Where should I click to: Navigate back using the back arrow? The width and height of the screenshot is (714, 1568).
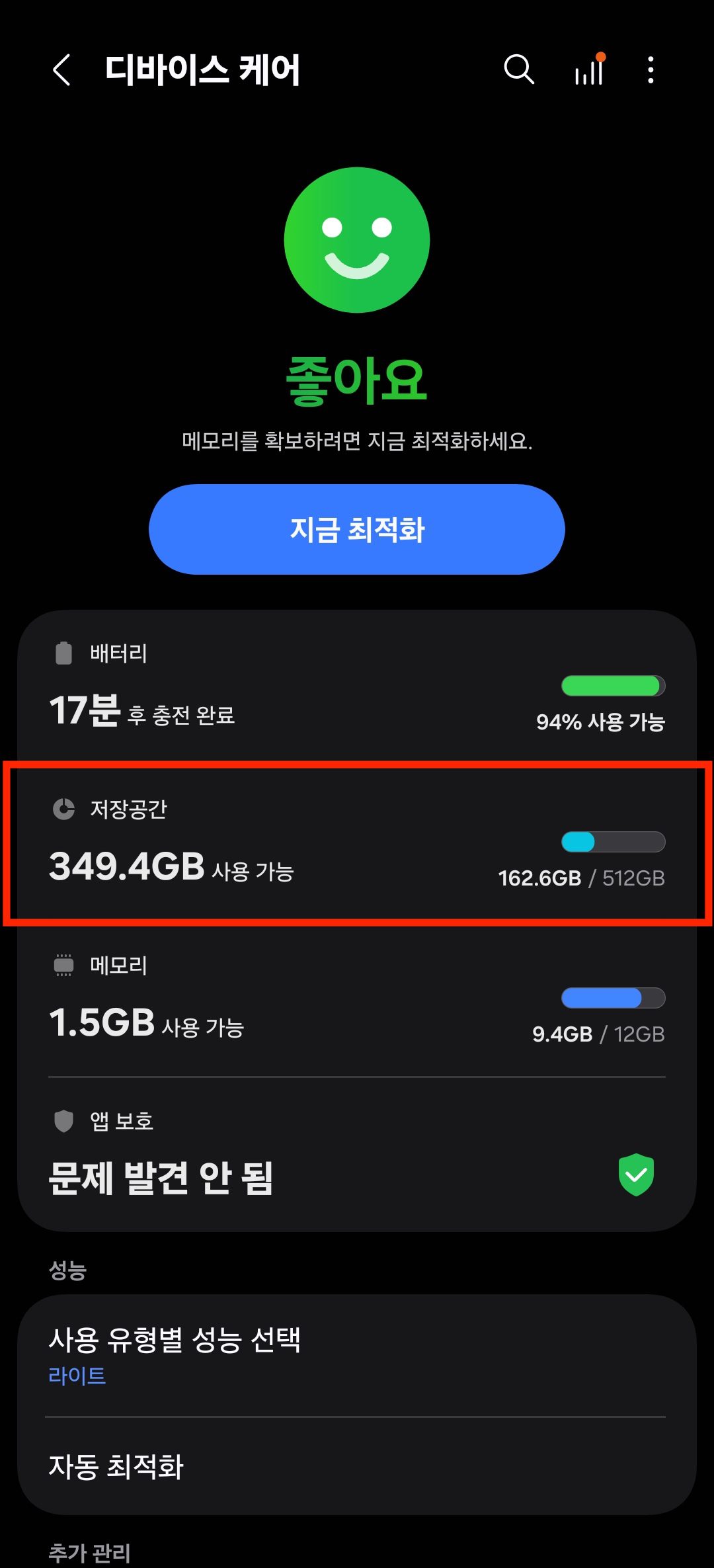(61, 69)
